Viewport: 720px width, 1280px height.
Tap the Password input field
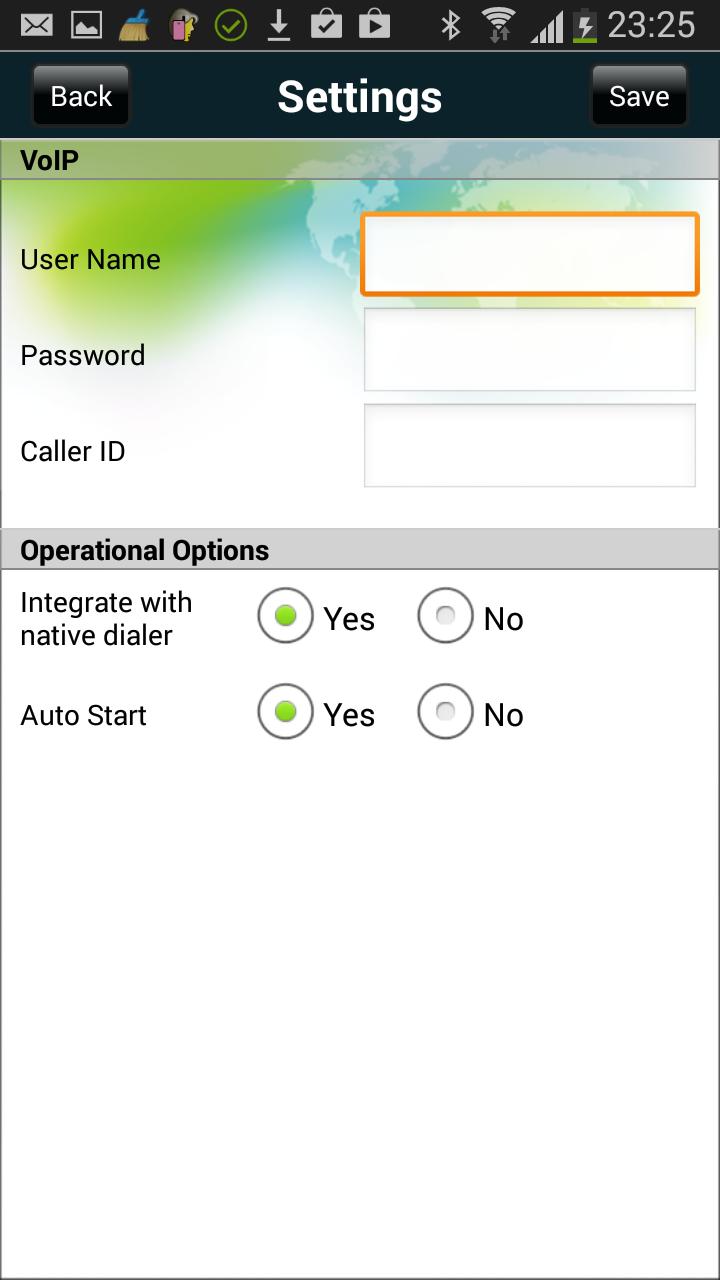click(529, 349)
